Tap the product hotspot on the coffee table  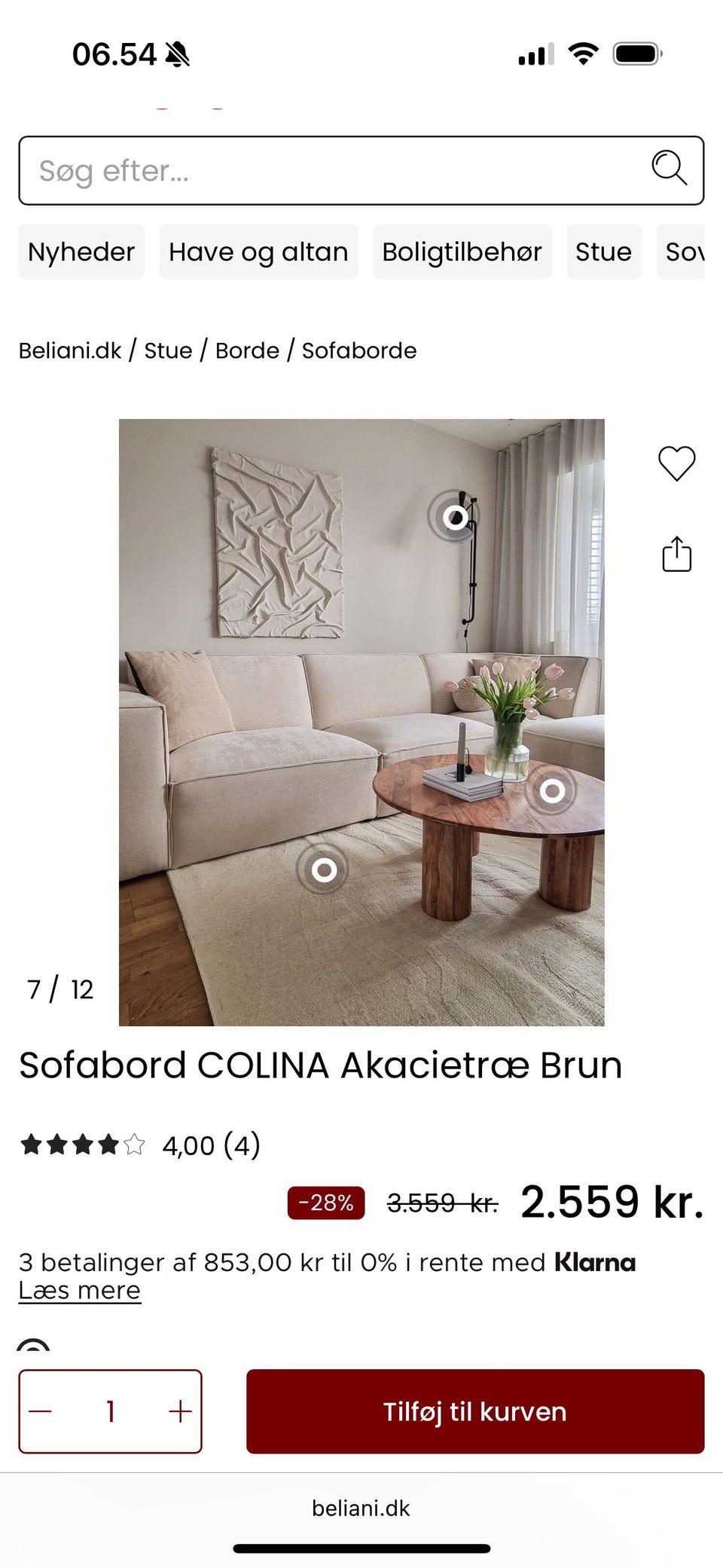(554, 792)
